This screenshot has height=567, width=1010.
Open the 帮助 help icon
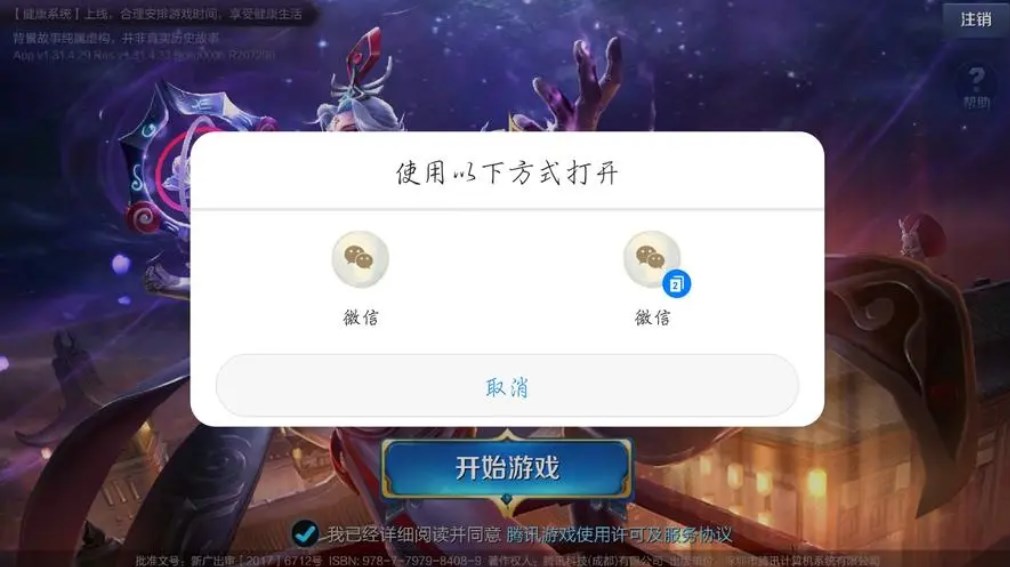(x=976, y=86)
